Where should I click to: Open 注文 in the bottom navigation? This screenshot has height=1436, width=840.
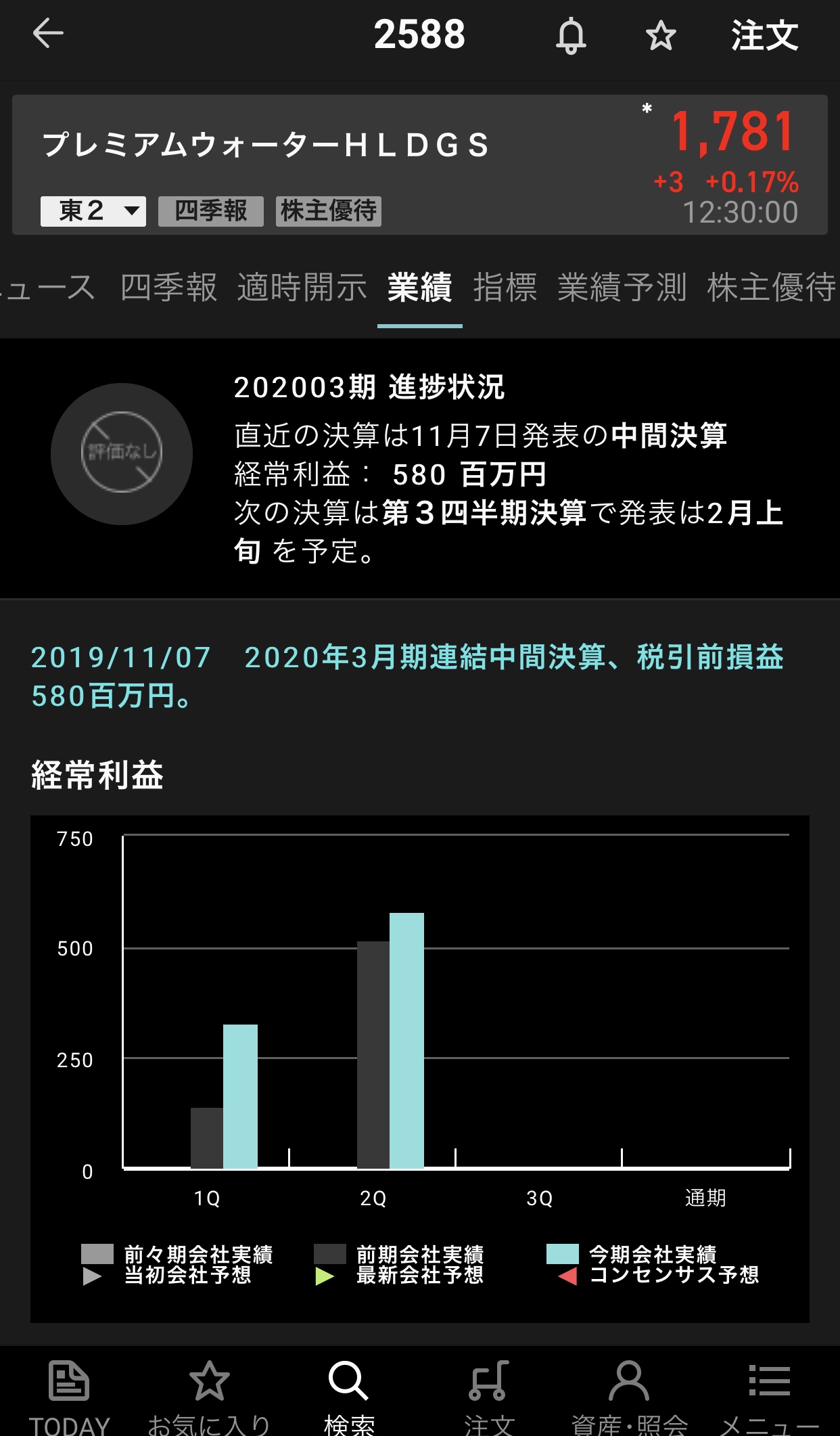coord(489,1395)
